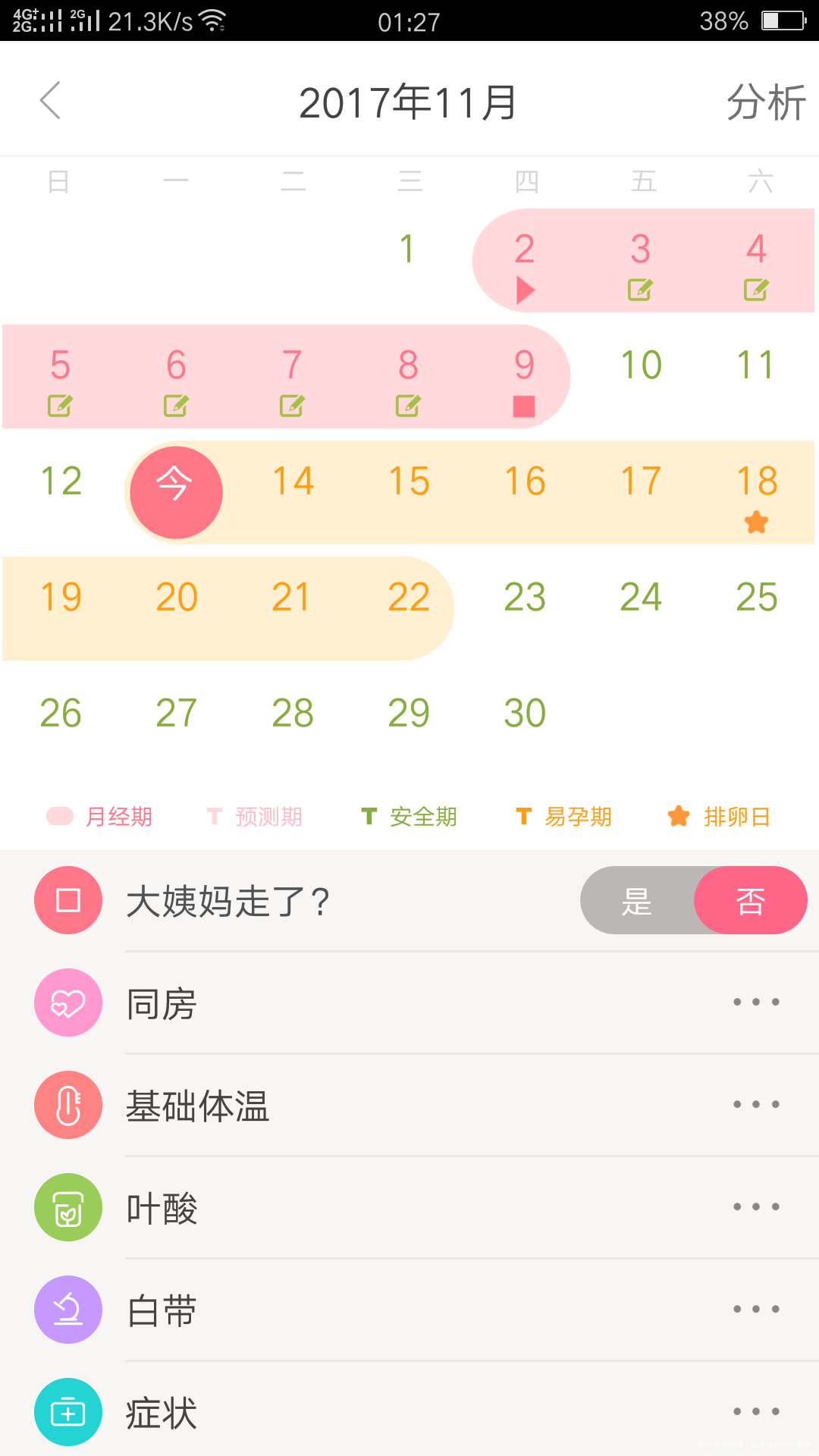Image resolution: width=819 pixels, height=1456 pixels.
Task: Select the 白带 microscope icon
Action: pos(67,1310)
